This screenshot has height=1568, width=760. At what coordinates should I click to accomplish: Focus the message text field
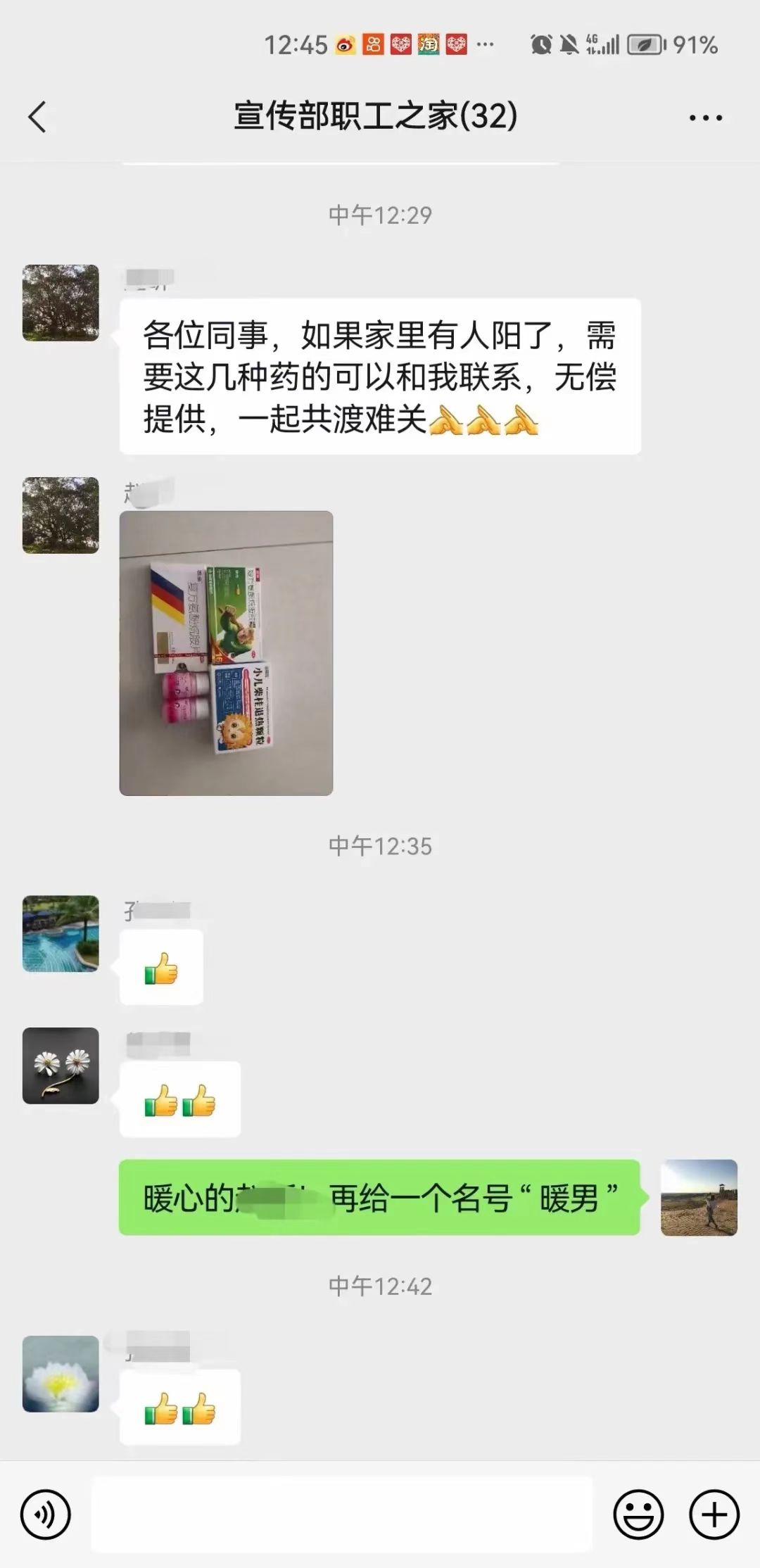point(341,1515)
